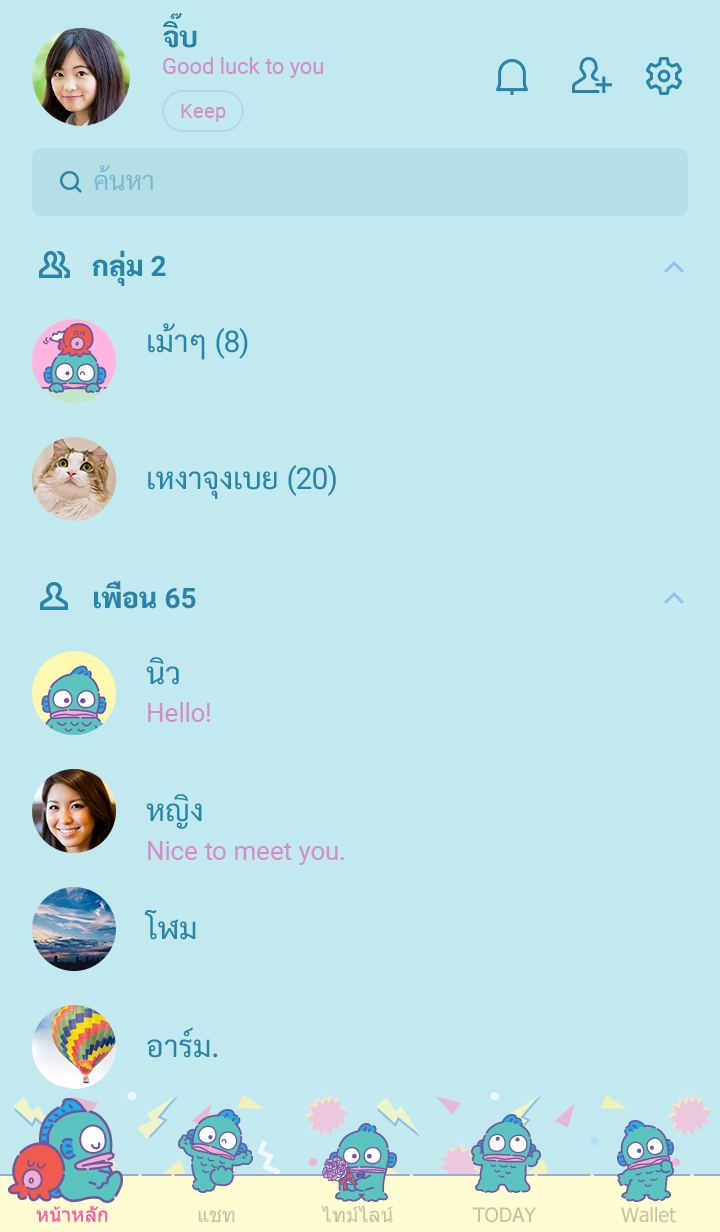Tap the Keep button
The height and width of the screenshot is (1232, 720).
click(x=203, y=111)
